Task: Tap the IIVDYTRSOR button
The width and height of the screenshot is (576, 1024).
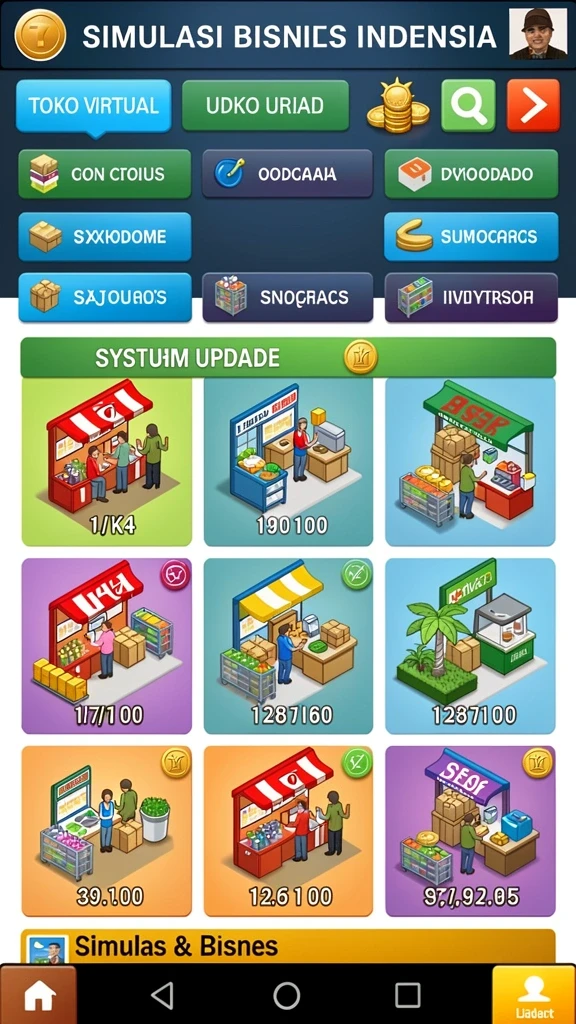Action: click(471, 297)
